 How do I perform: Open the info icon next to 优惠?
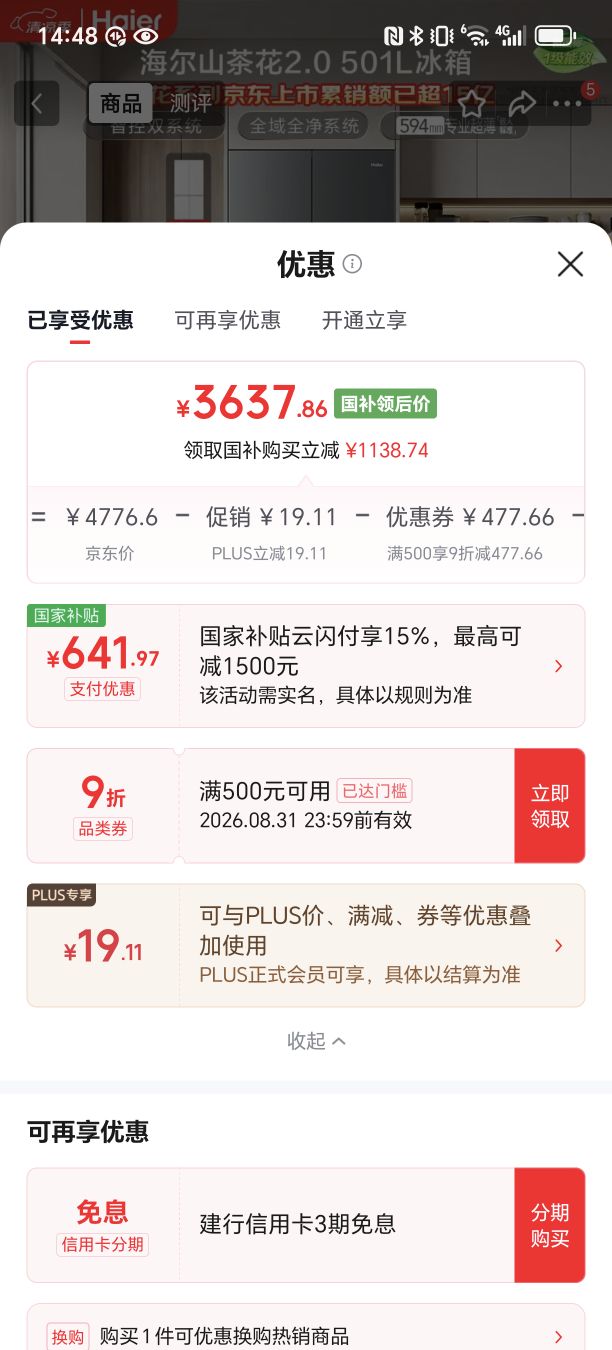coord(352,264)
